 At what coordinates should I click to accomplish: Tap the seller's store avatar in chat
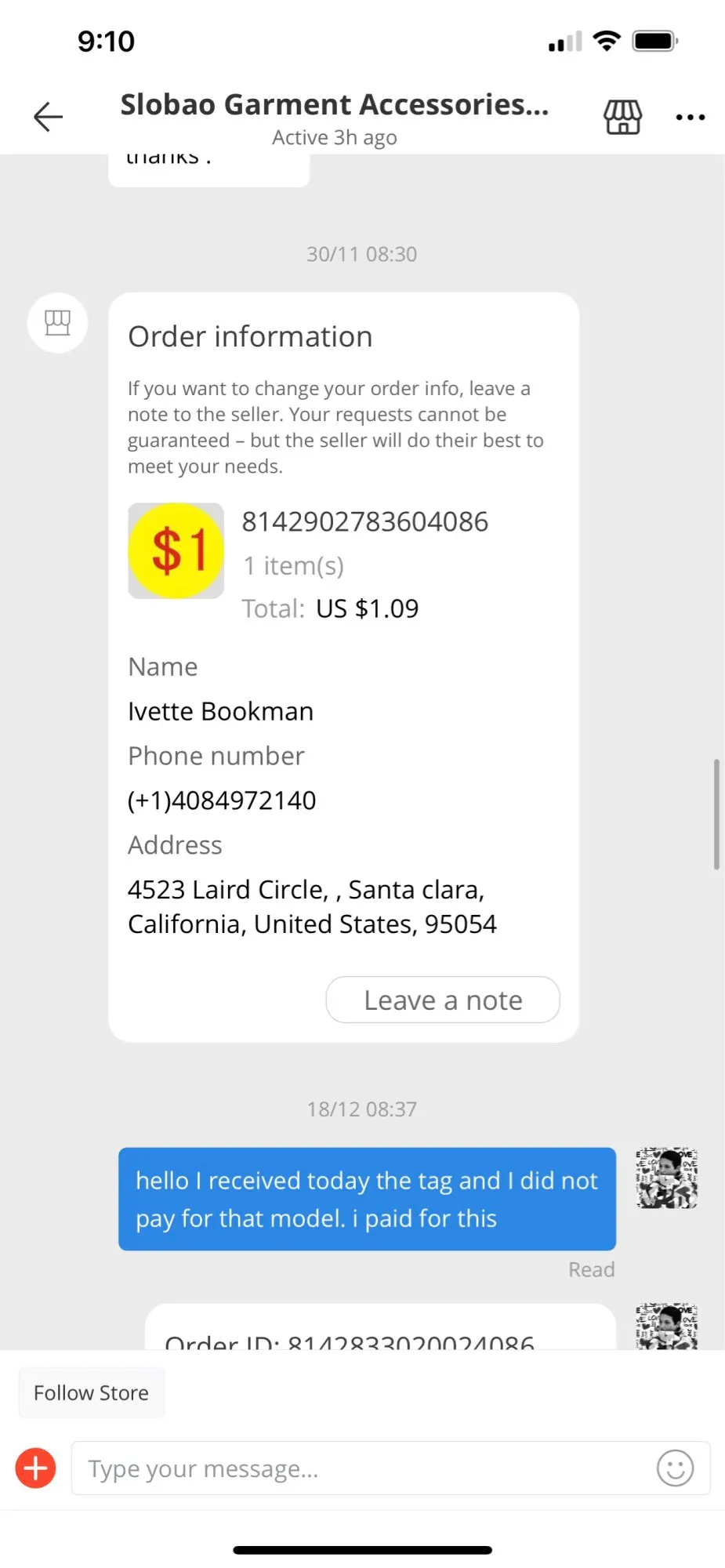[57, 322]
